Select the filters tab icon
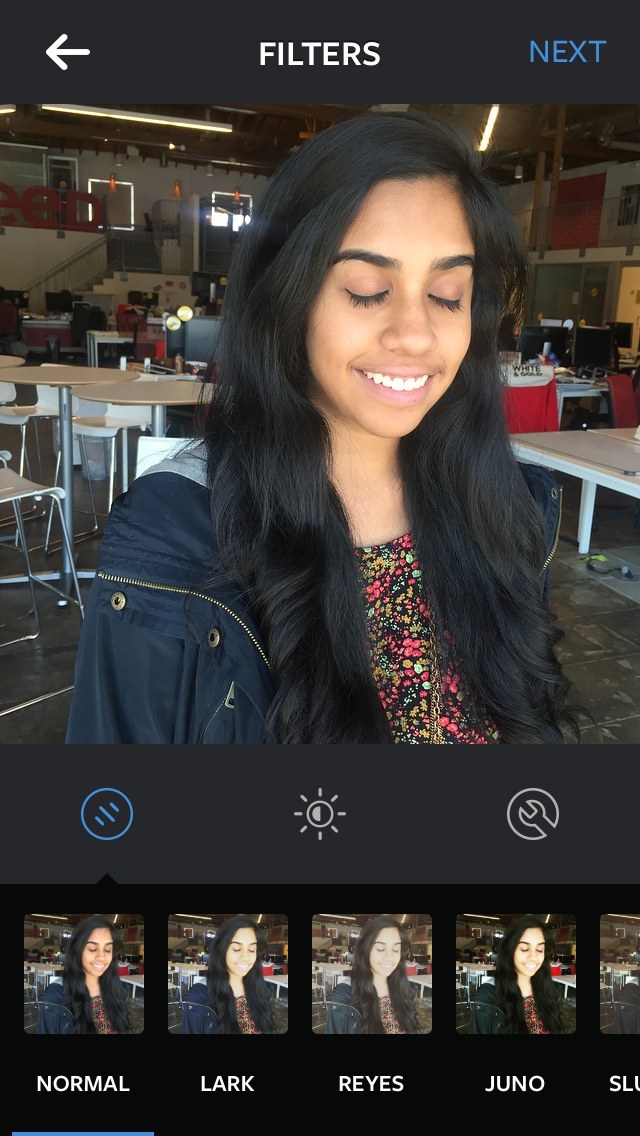 107,814
